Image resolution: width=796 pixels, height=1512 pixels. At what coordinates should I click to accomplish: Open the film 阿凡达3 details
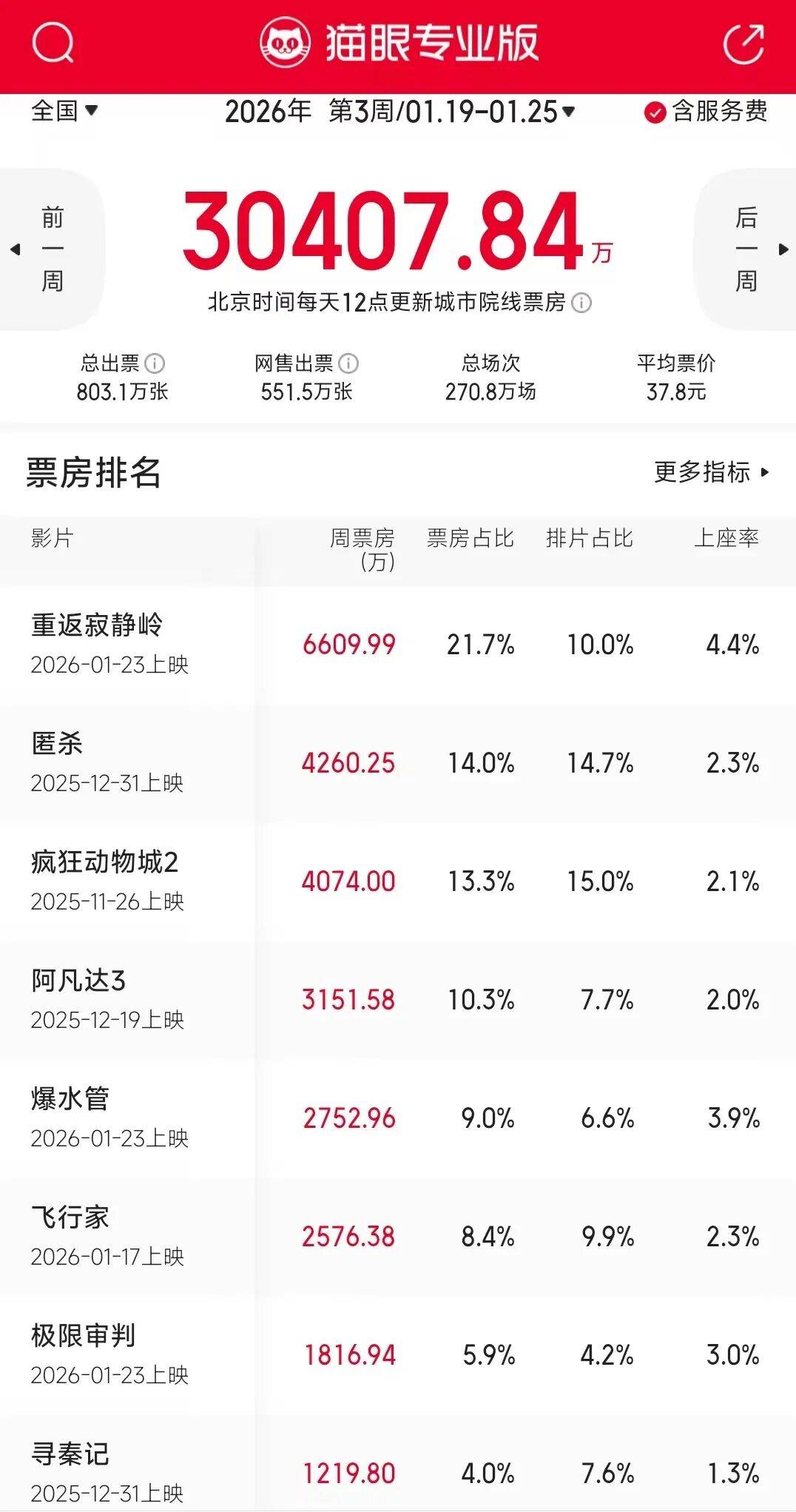pyautogui.click(x=78, y=981)
